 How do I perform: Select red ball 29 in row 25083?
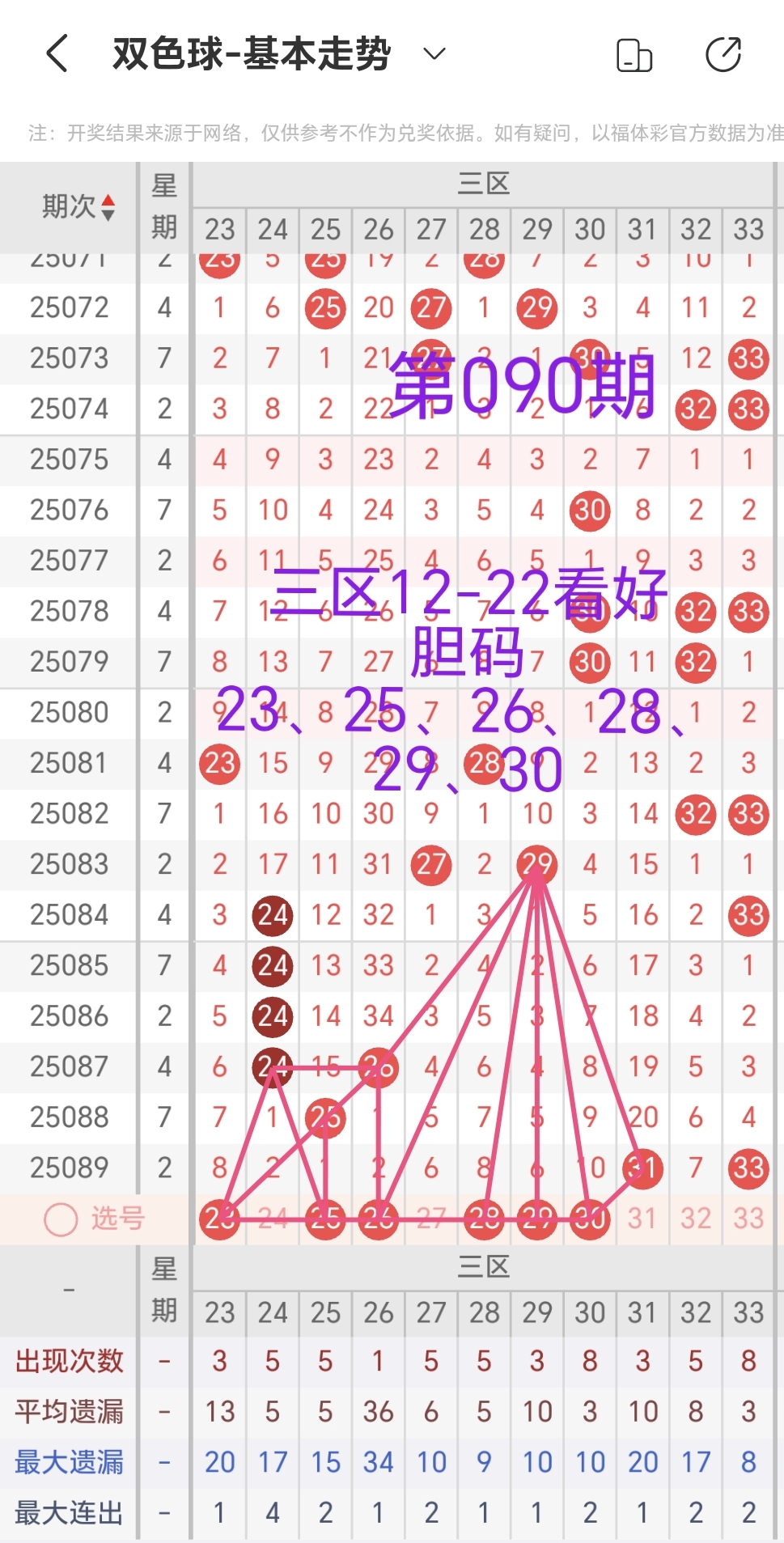536,864
